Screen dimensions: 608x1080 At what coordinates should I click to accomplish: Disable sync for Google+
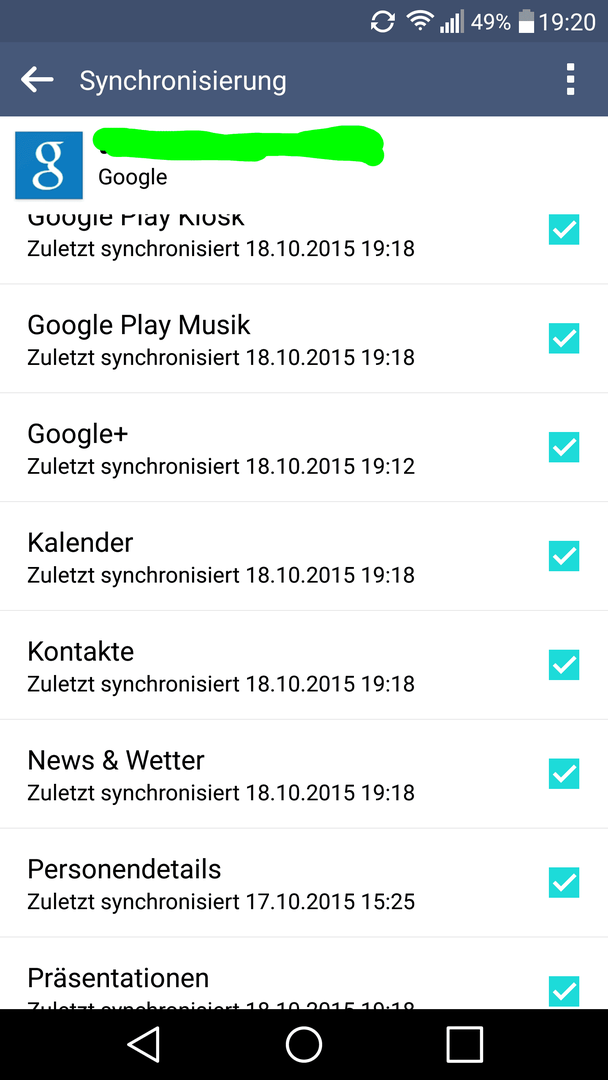(x=564, y=447)
